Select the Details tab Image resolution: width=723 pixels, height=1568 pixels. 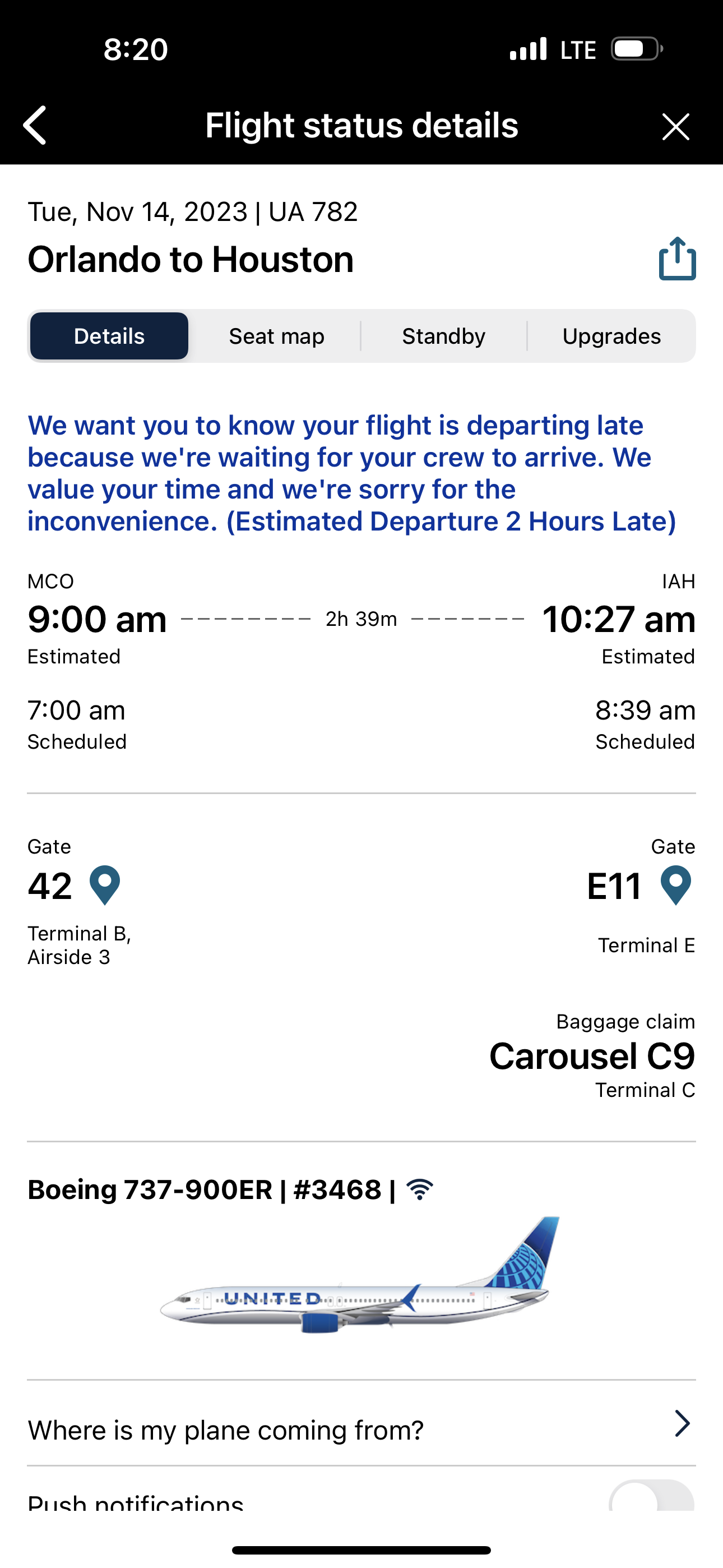[109, 336]
